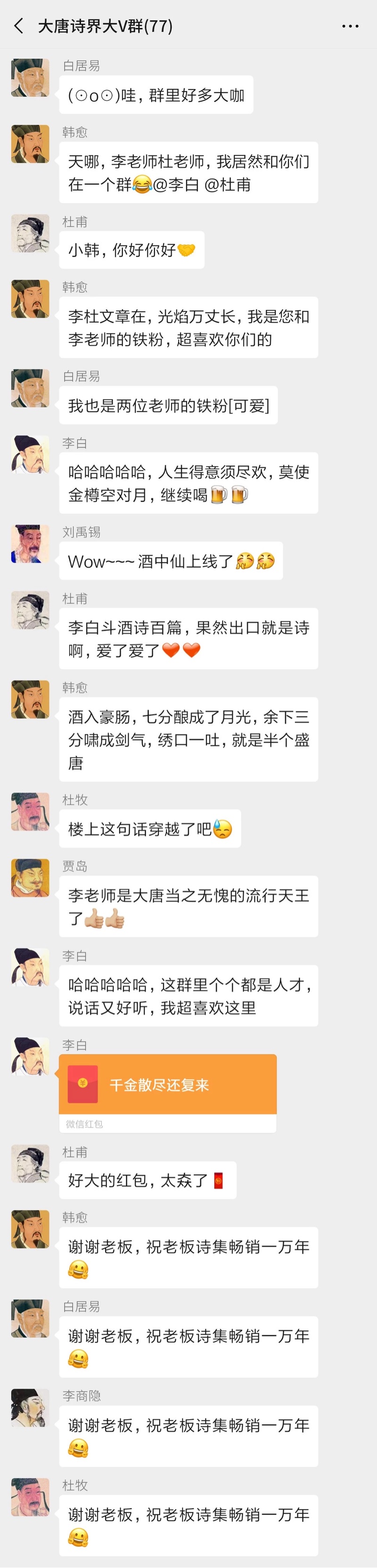Tap 李商隐's profile avatar

click(x=30, y=1408)
